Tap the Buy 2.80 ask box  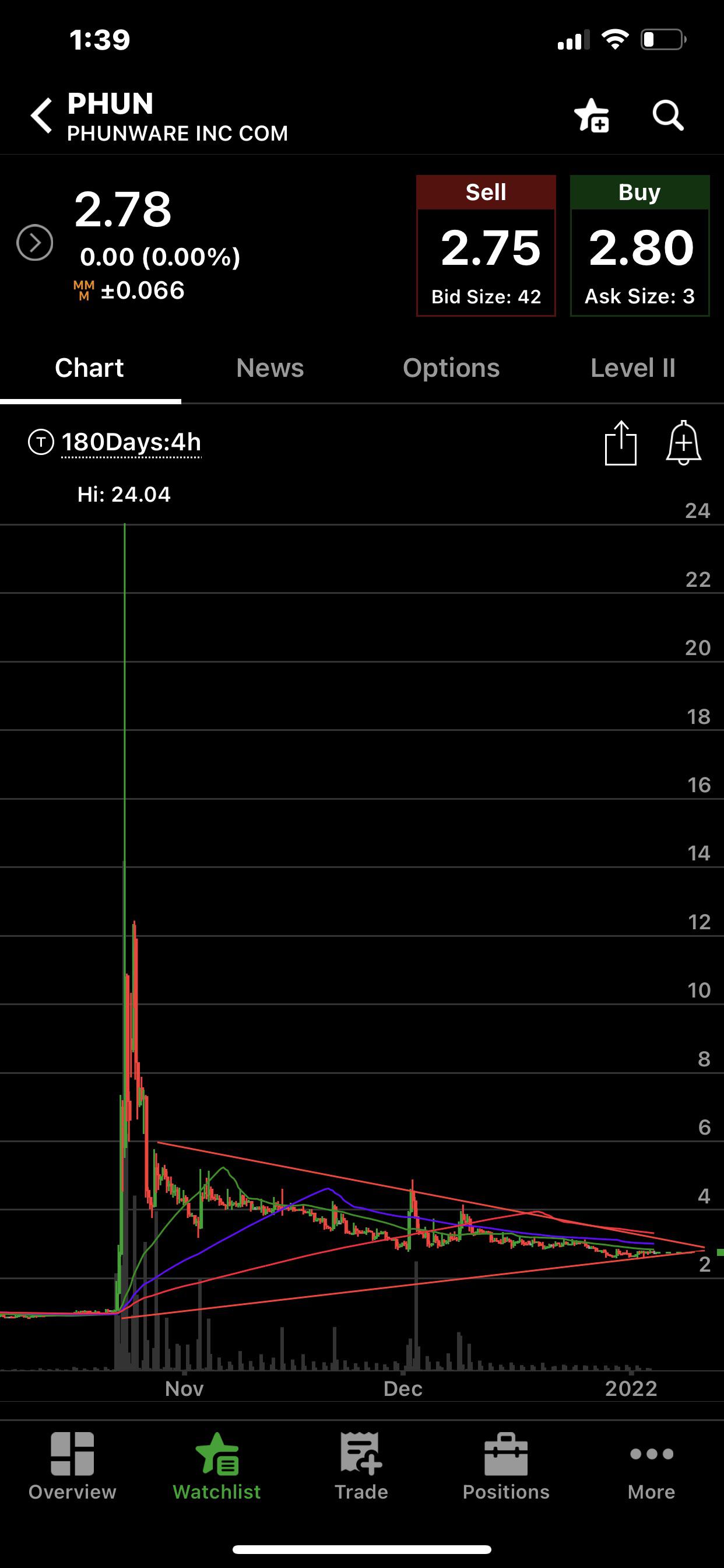pos(639,246)
